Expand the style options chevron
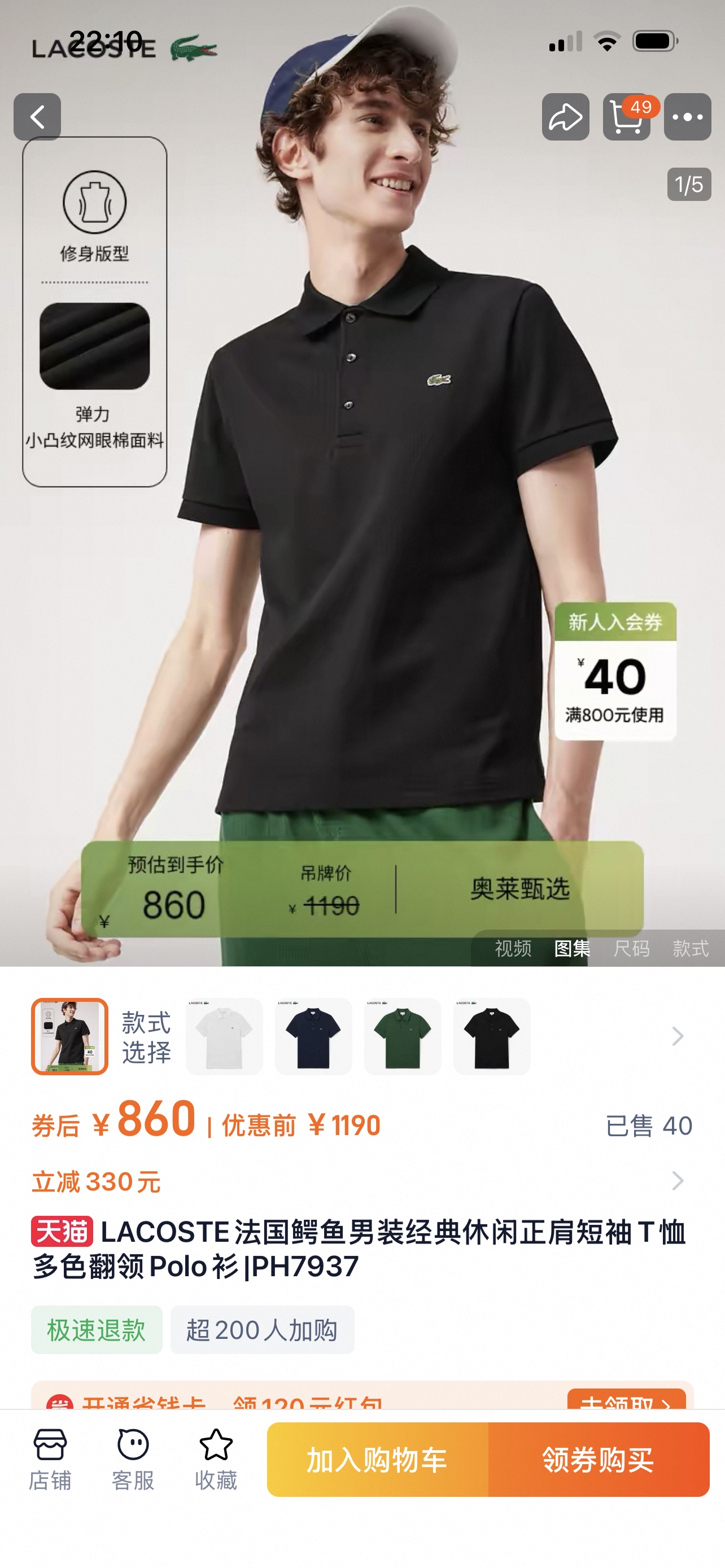Image resolution: width=725 pixels, height=1568 pixels. pyautogui.click(x=678, y=1036)
